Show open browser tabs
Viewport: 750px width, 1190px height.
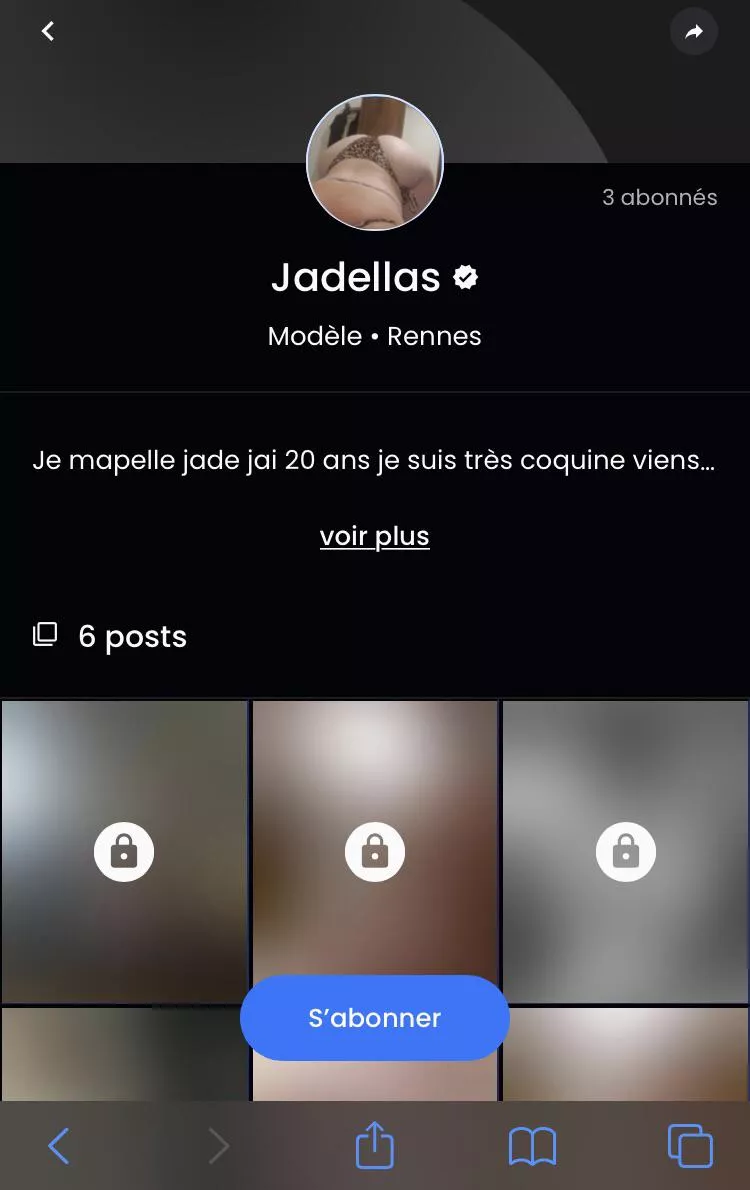[690, 1146]
